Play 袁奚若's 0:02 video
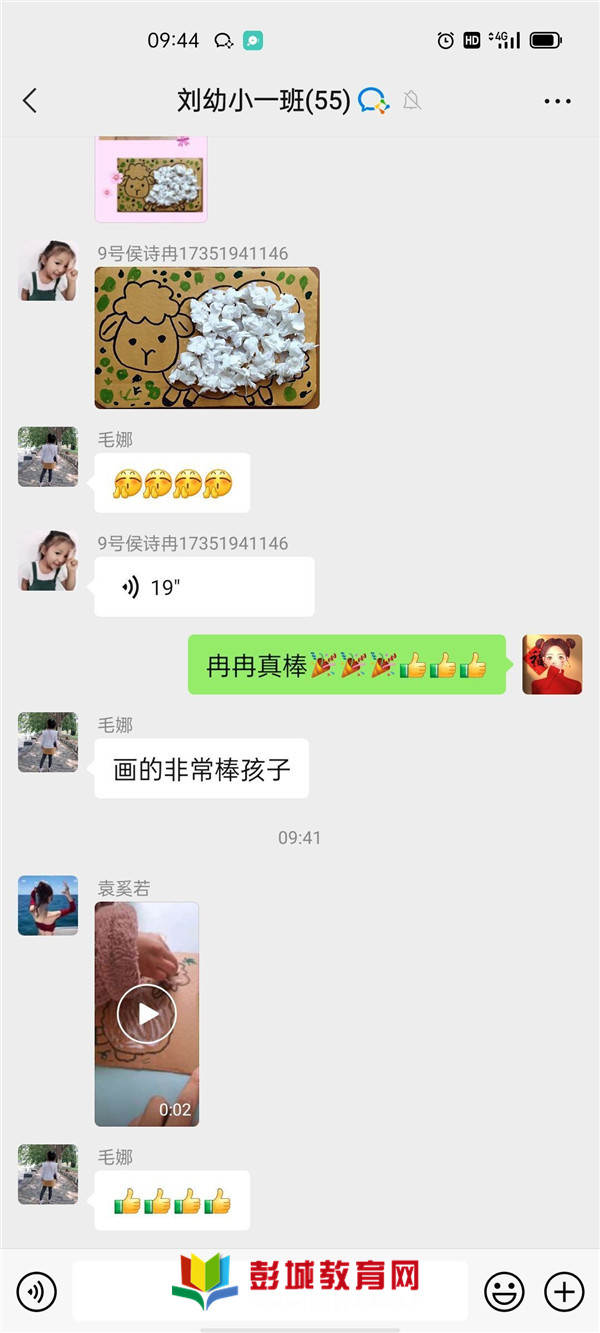 pyautogui.click(x=147, y=1014)
